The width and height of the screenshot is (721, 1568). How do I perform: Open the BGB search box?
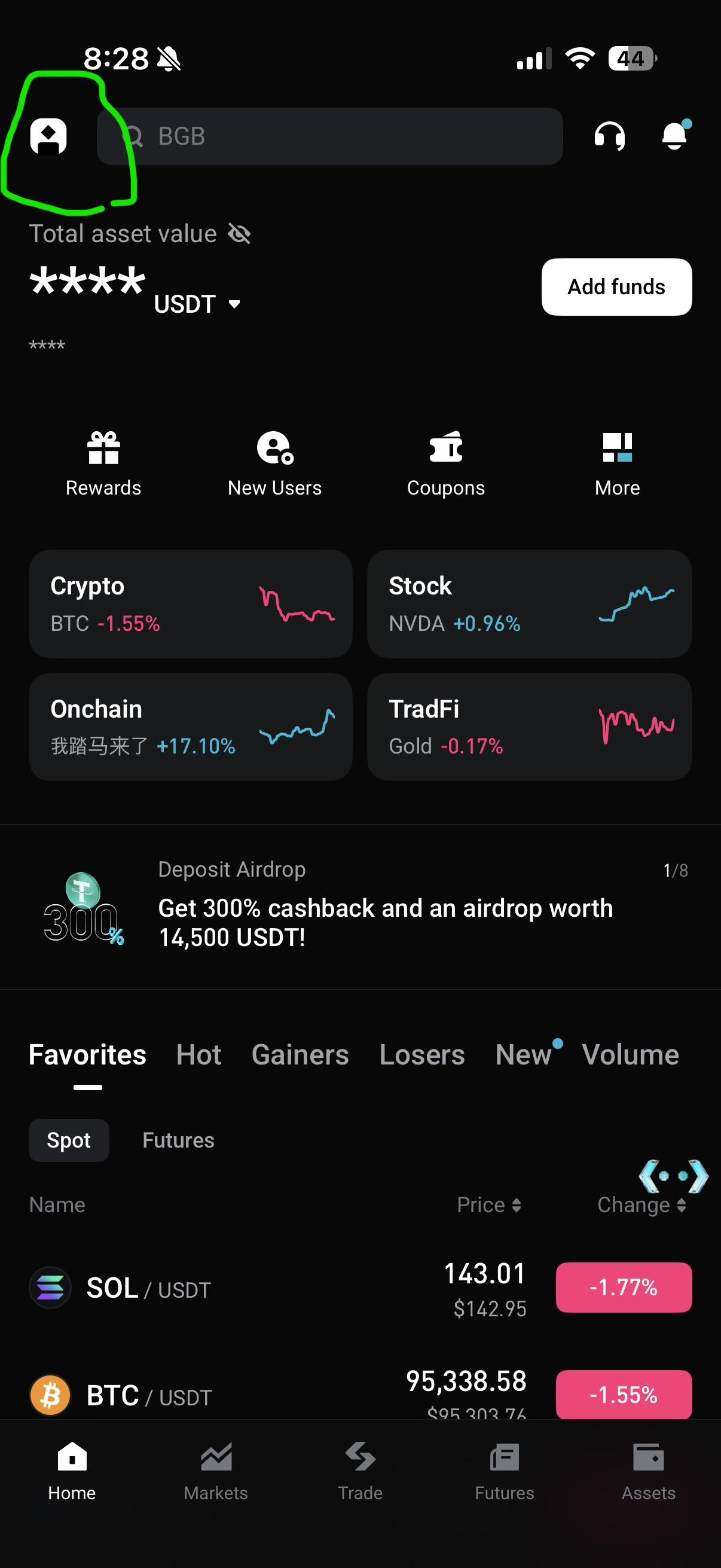click(x=330, y=136)
